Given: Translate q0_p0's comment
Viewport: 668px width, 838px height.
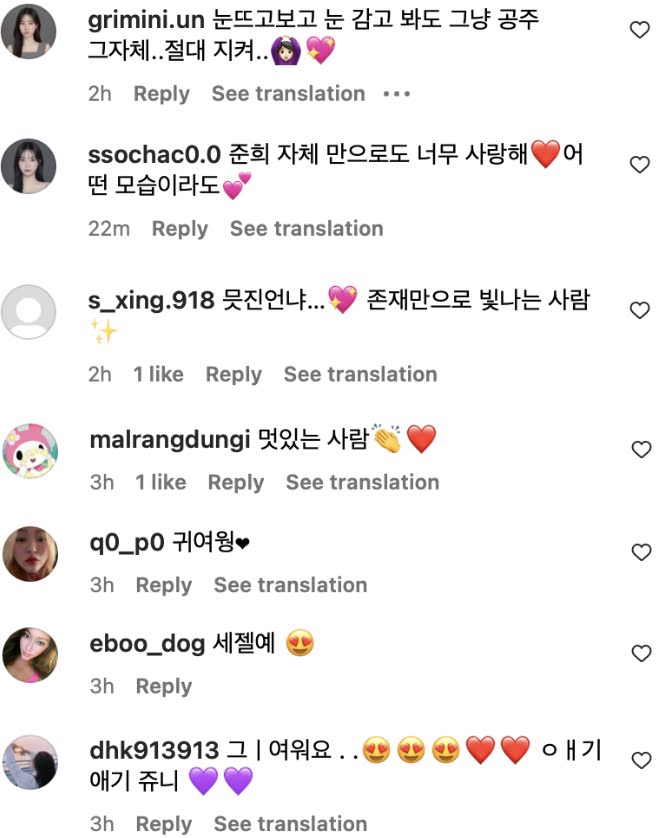Looking at the screenshot, I should point(291,585).
